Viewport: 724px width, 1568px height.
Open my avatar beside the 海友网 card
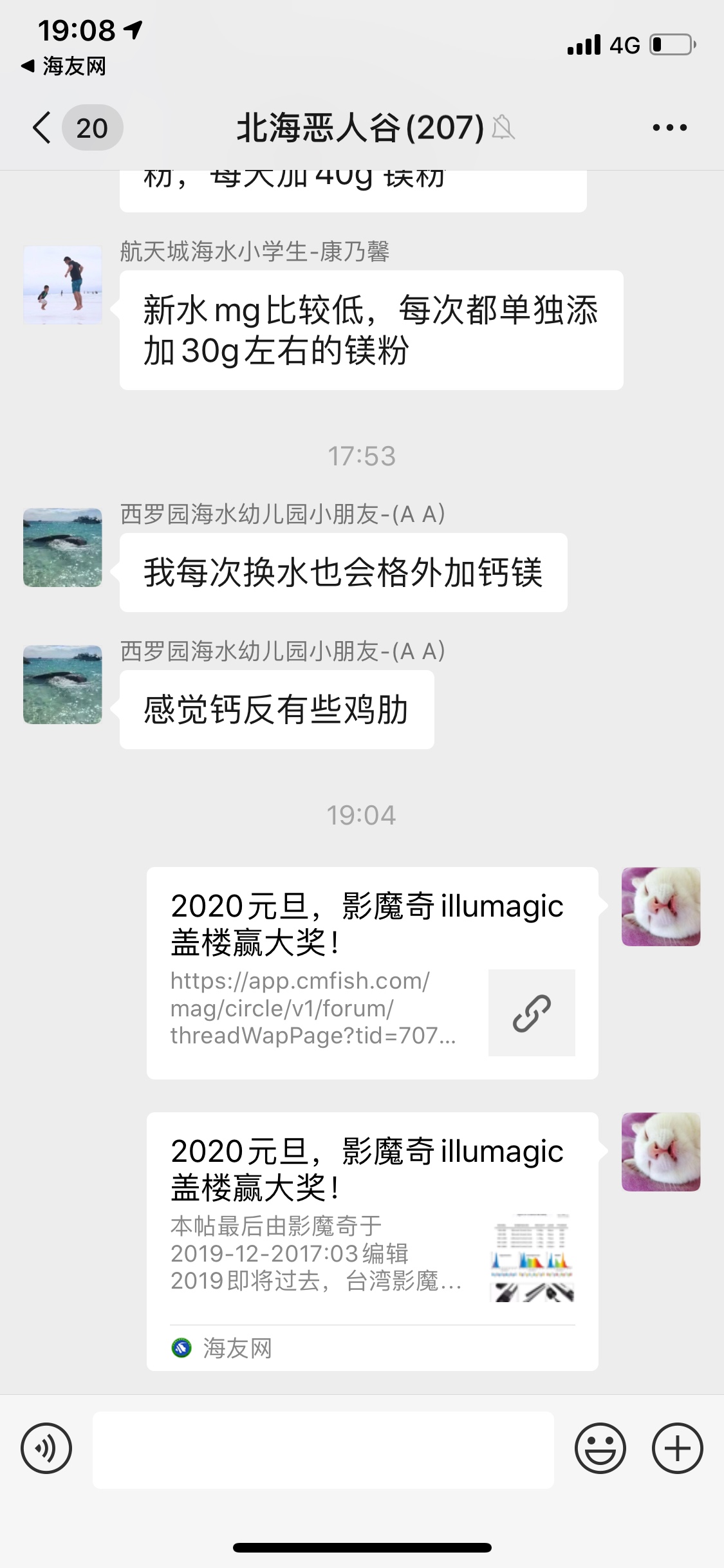pos(660,1152)
